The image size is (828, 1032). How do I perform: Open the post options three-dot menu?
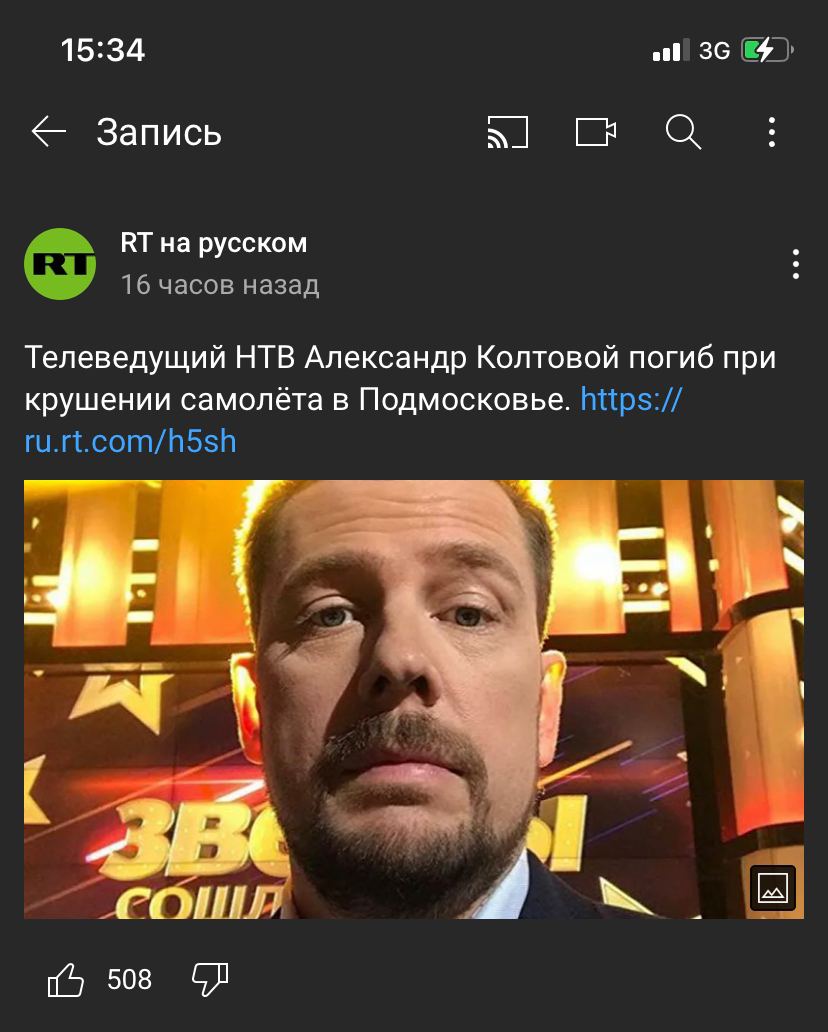click(x=795, y=264)
